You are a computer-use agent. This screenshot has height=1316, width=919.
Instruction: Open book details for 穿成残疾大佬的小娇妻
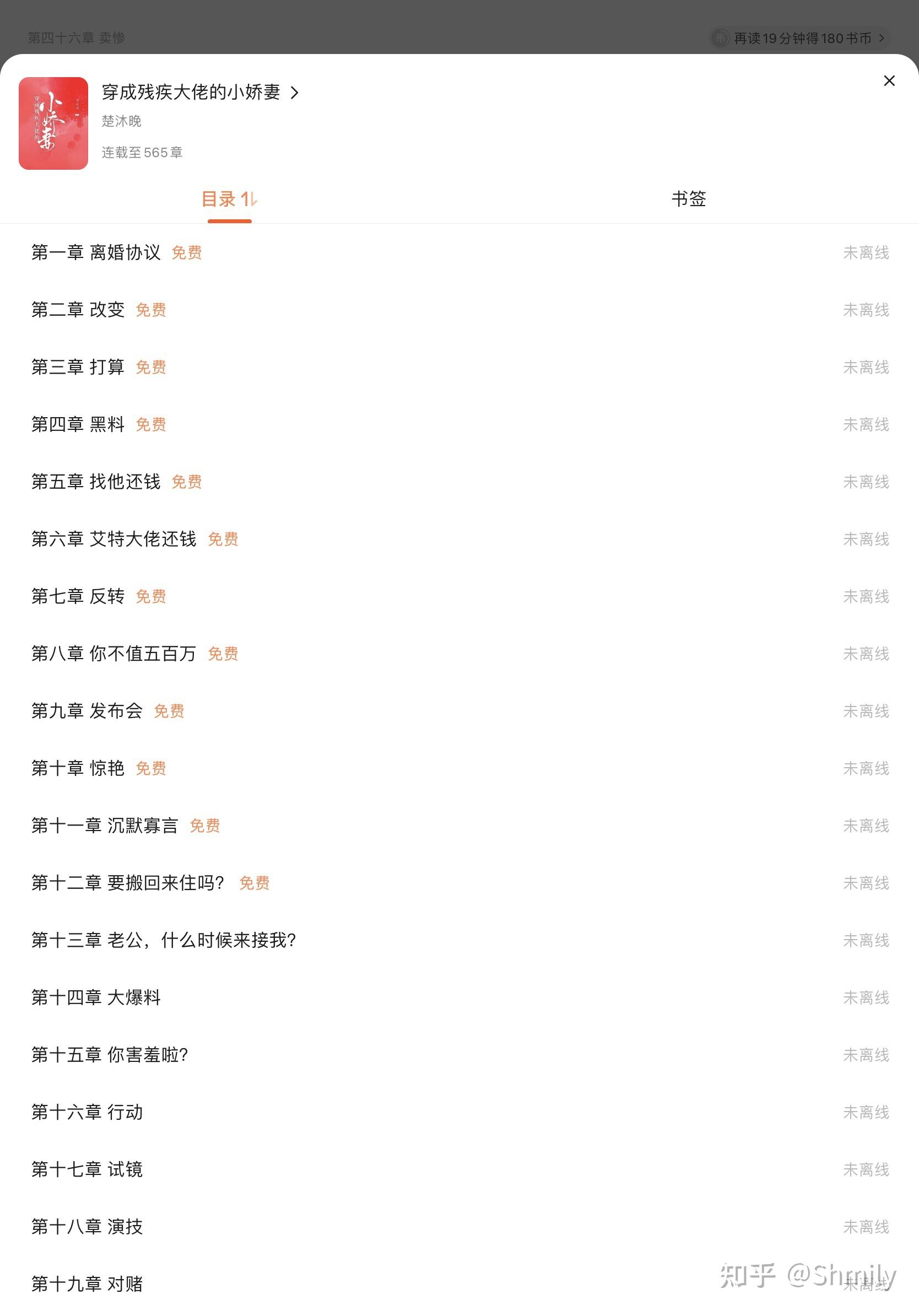(200, 92)
